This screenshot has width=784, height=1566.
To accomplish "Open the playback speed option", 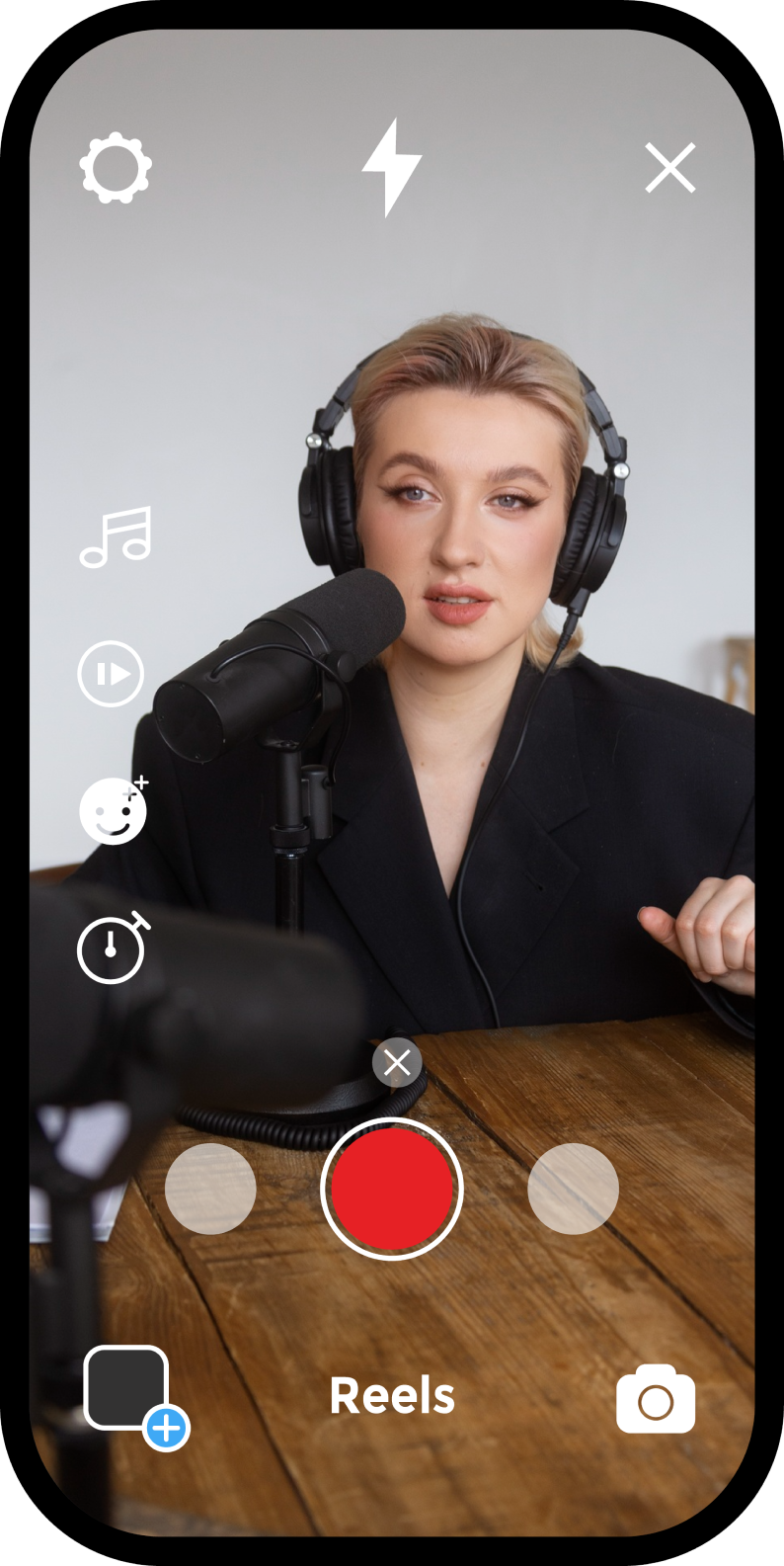I will [x=111, y=674].
